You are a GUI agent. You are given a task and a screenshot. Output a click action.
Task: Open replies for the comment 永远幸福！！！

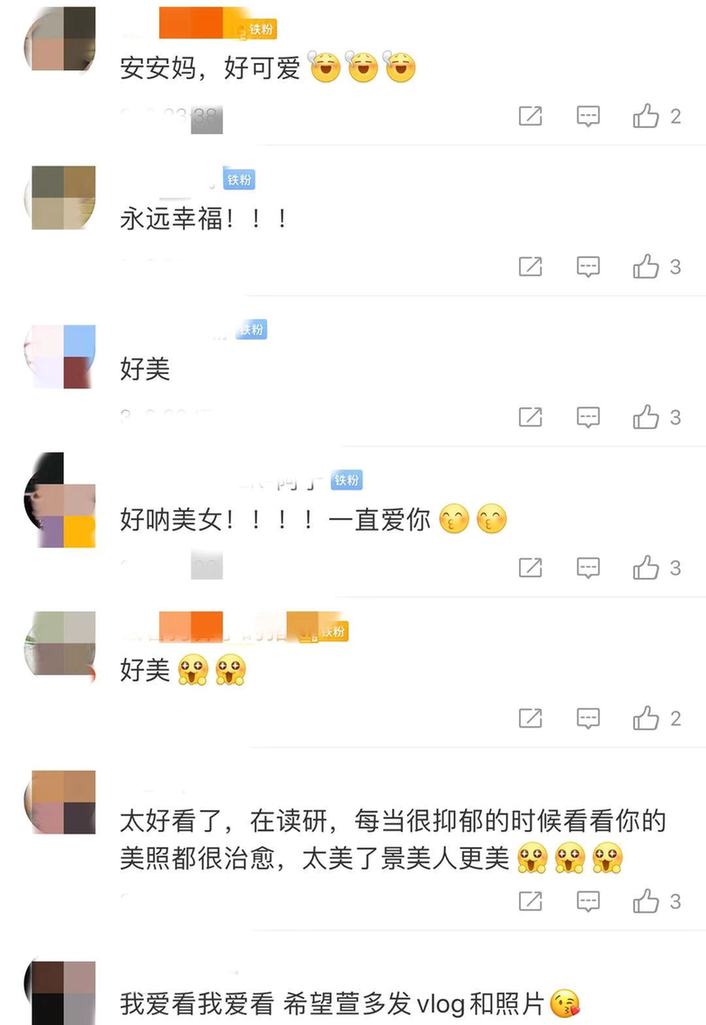[x=588, y=267]
